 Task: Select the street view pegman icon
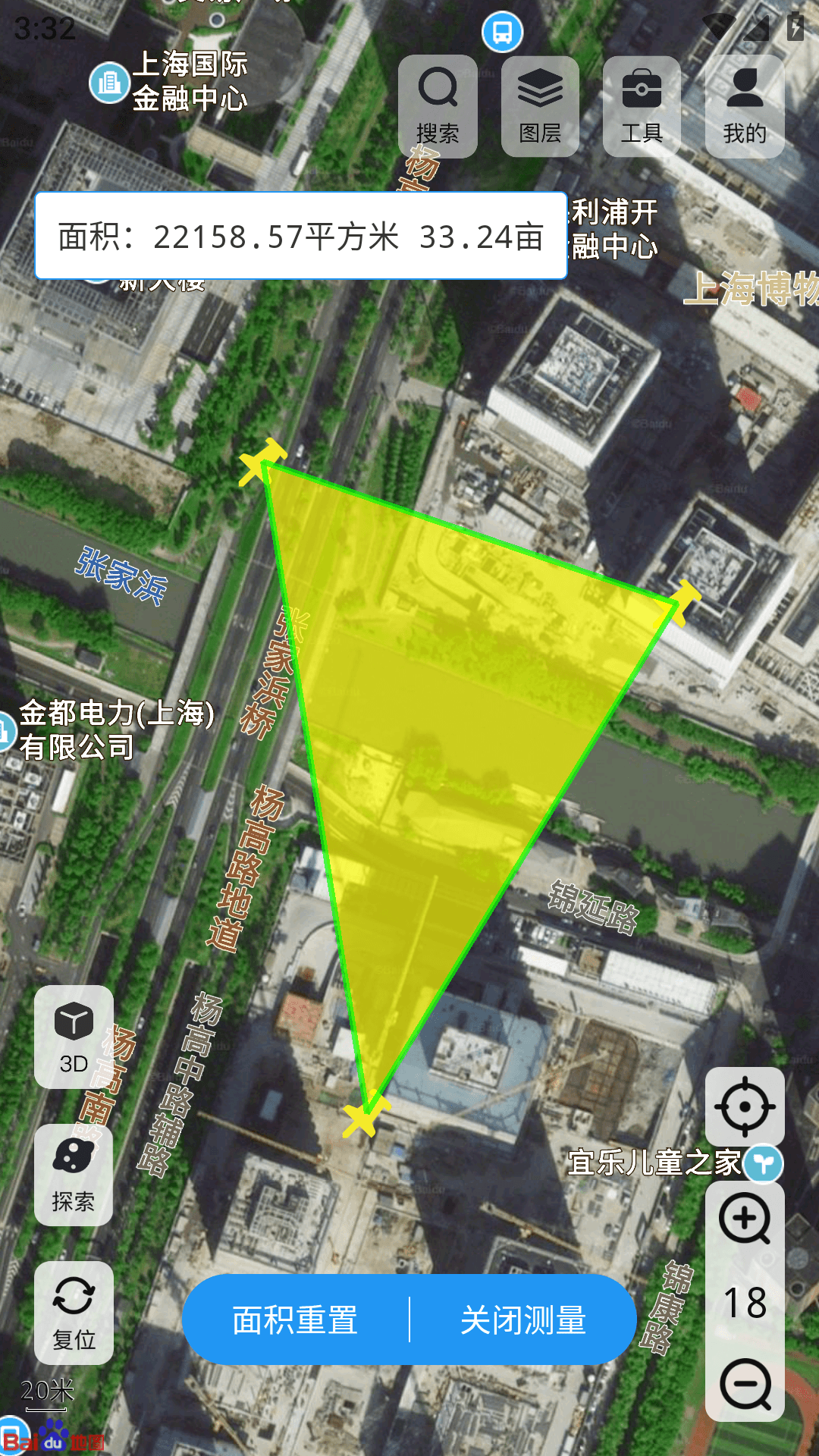click(x=766, y=1162)
